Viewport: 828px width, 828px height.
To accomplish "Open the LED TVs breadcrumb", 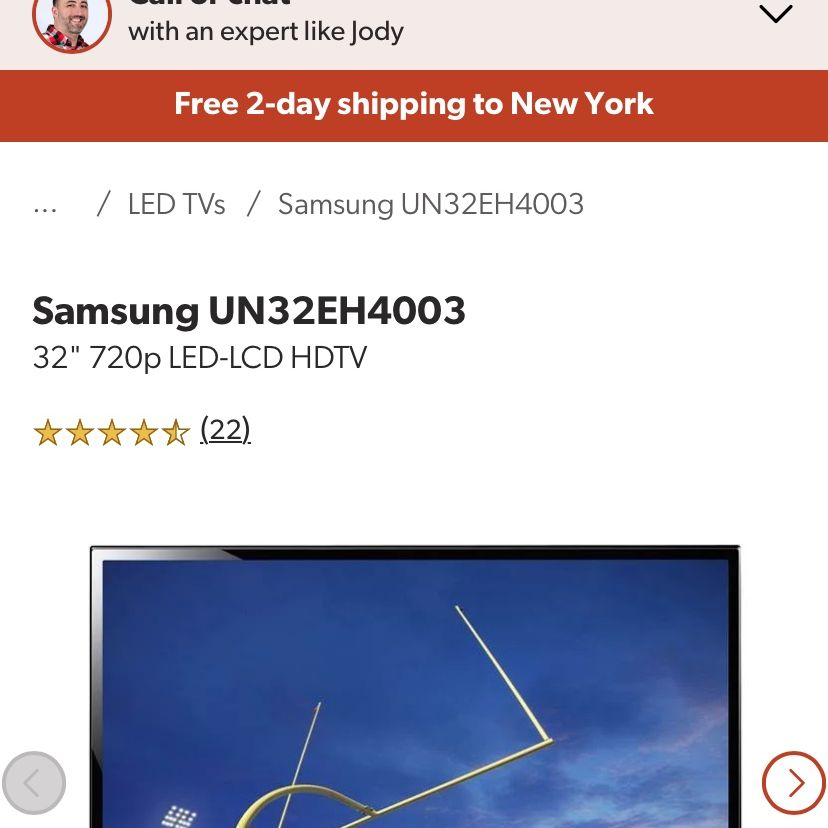I will click(x=176, y=204).
